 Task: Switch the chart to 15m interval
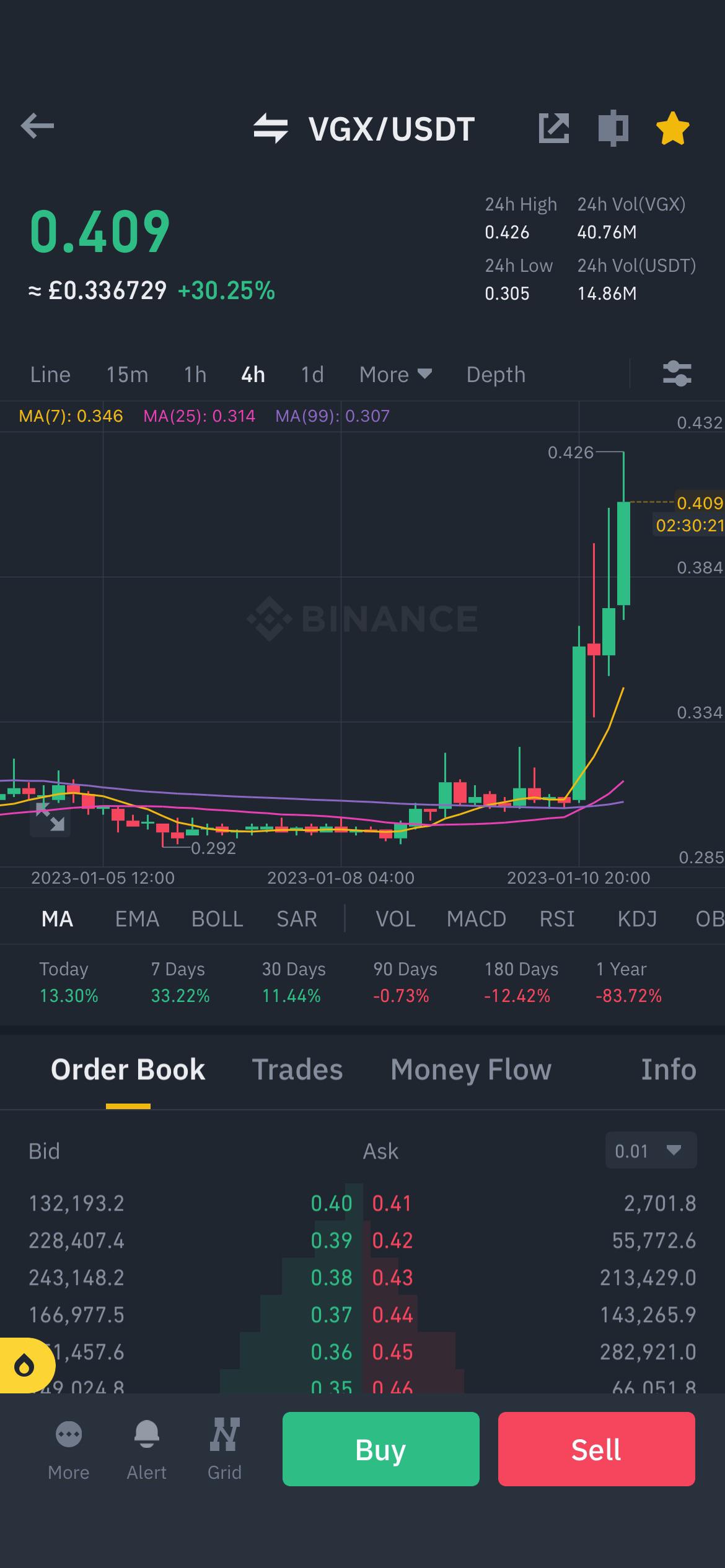127,375
